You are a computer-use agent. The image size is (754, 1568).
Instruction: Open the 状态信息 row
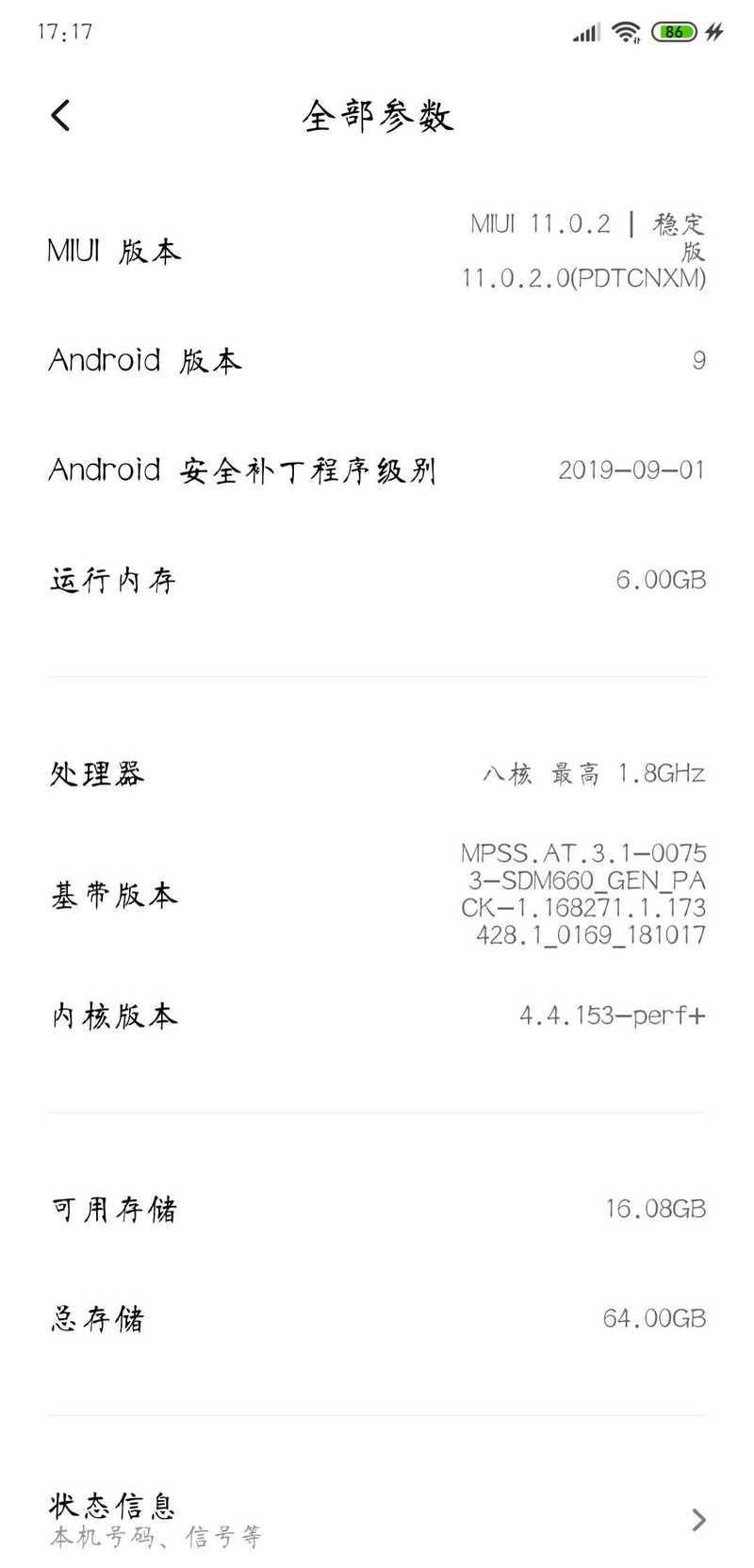coord(377,1518)
